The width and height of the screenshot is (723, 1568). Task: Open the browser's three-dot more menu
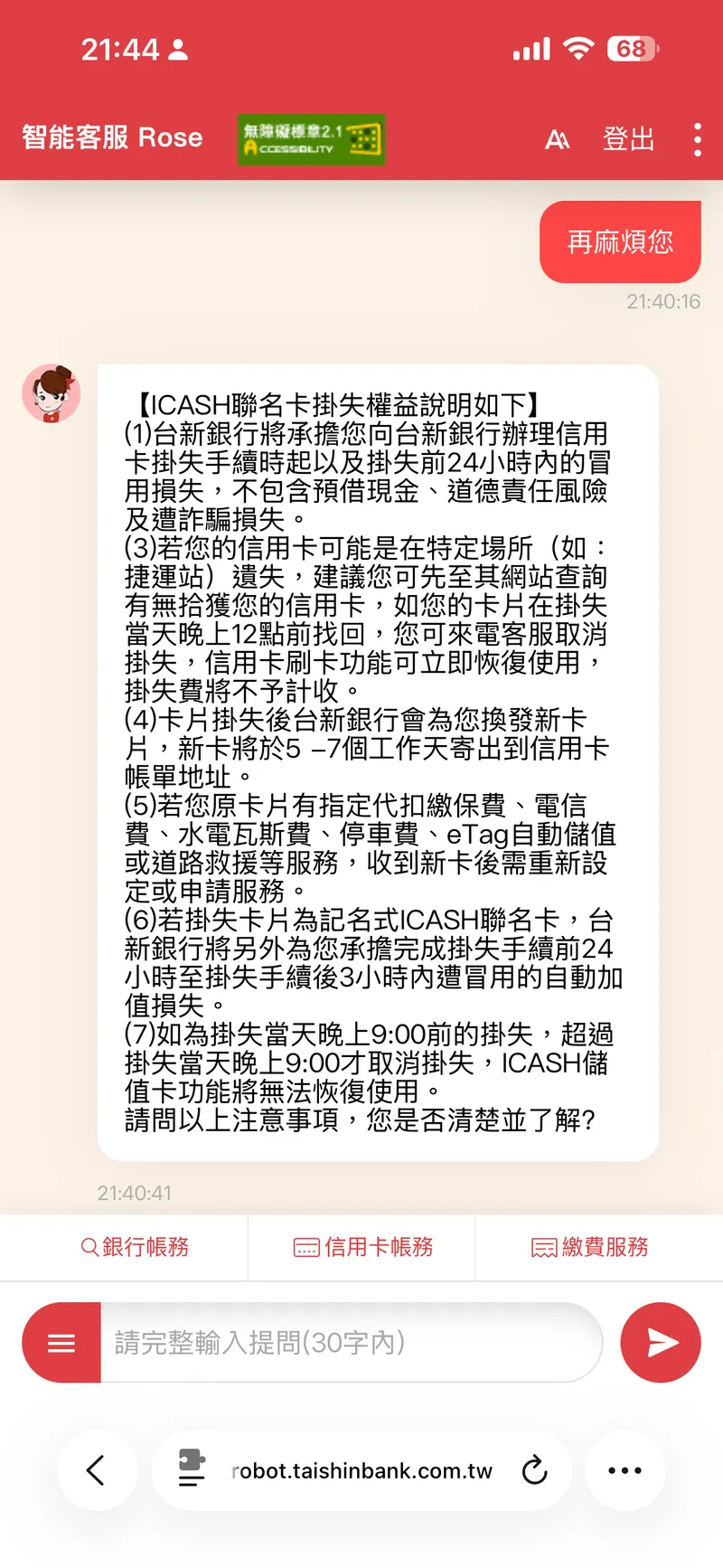(x=625, y=1470)
